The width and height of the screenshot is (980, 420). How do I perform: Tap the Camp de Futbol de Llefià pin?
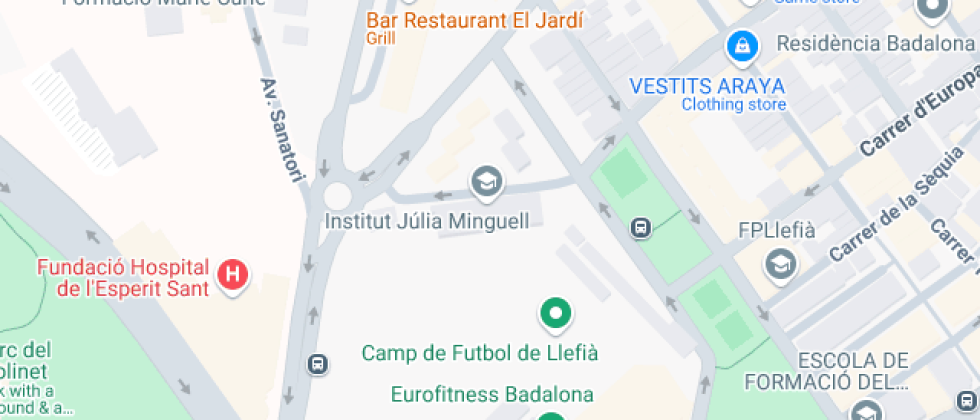pos(554,314)
